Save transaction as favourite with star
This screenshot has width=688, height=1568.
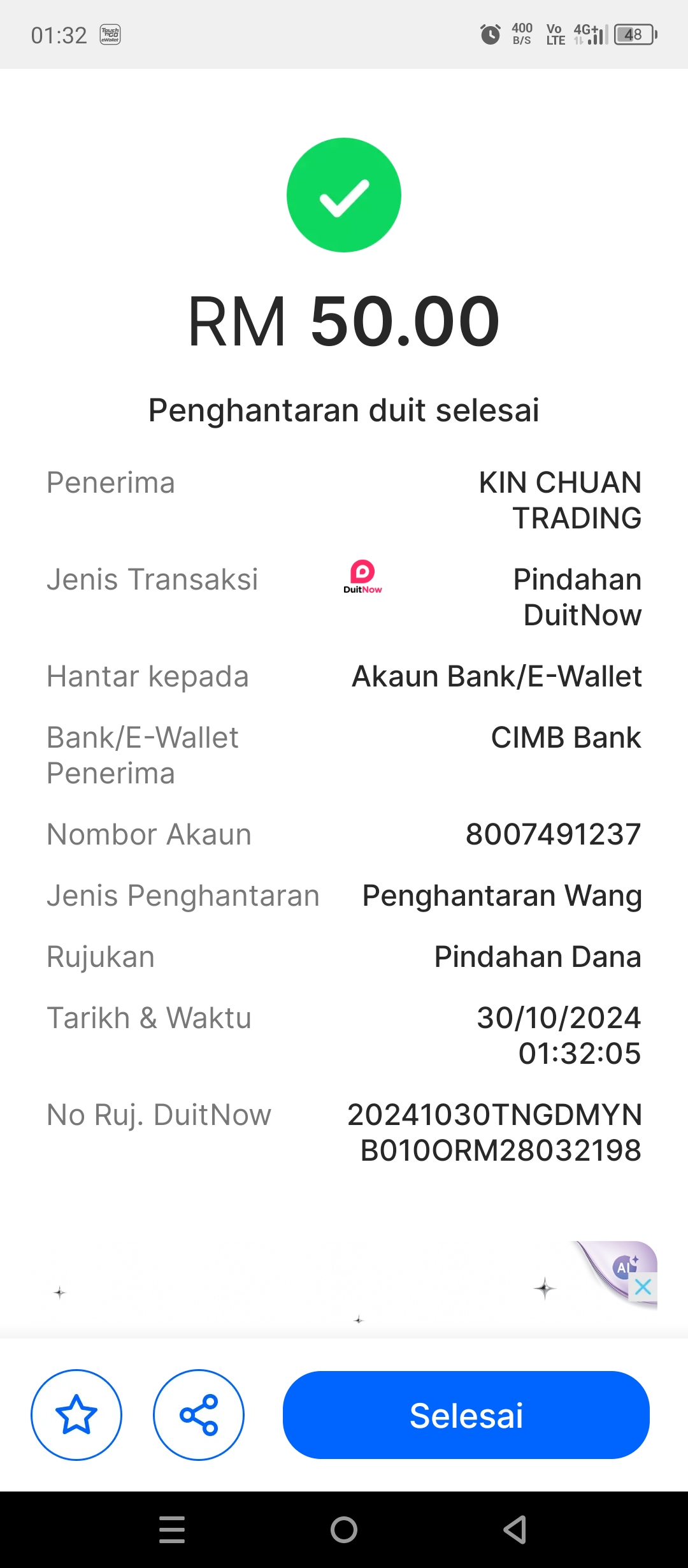pos(76,1415)
